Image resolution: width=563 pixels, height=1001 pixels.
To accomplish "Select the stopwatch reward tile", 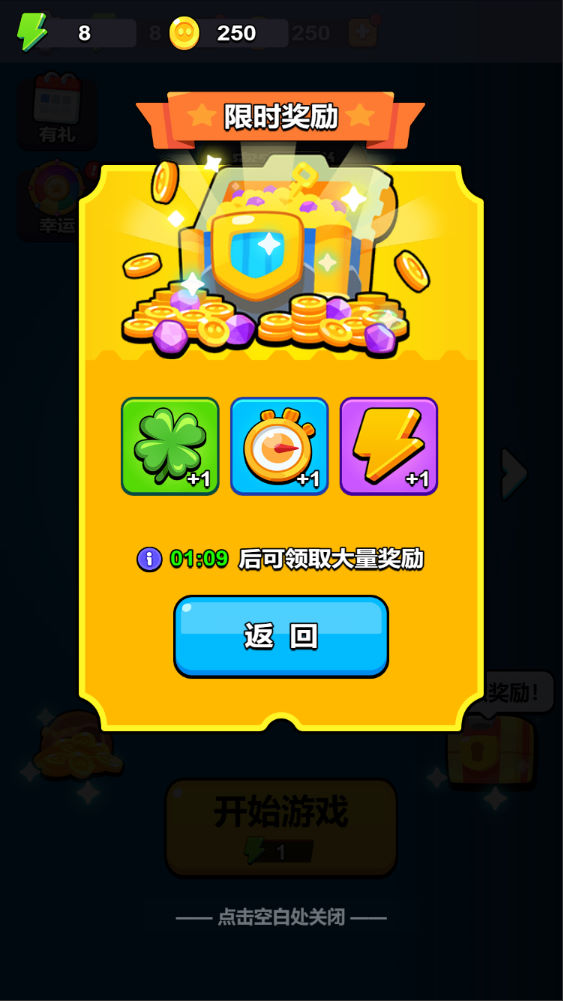I will pyautogui.click(x=280, y=446).
